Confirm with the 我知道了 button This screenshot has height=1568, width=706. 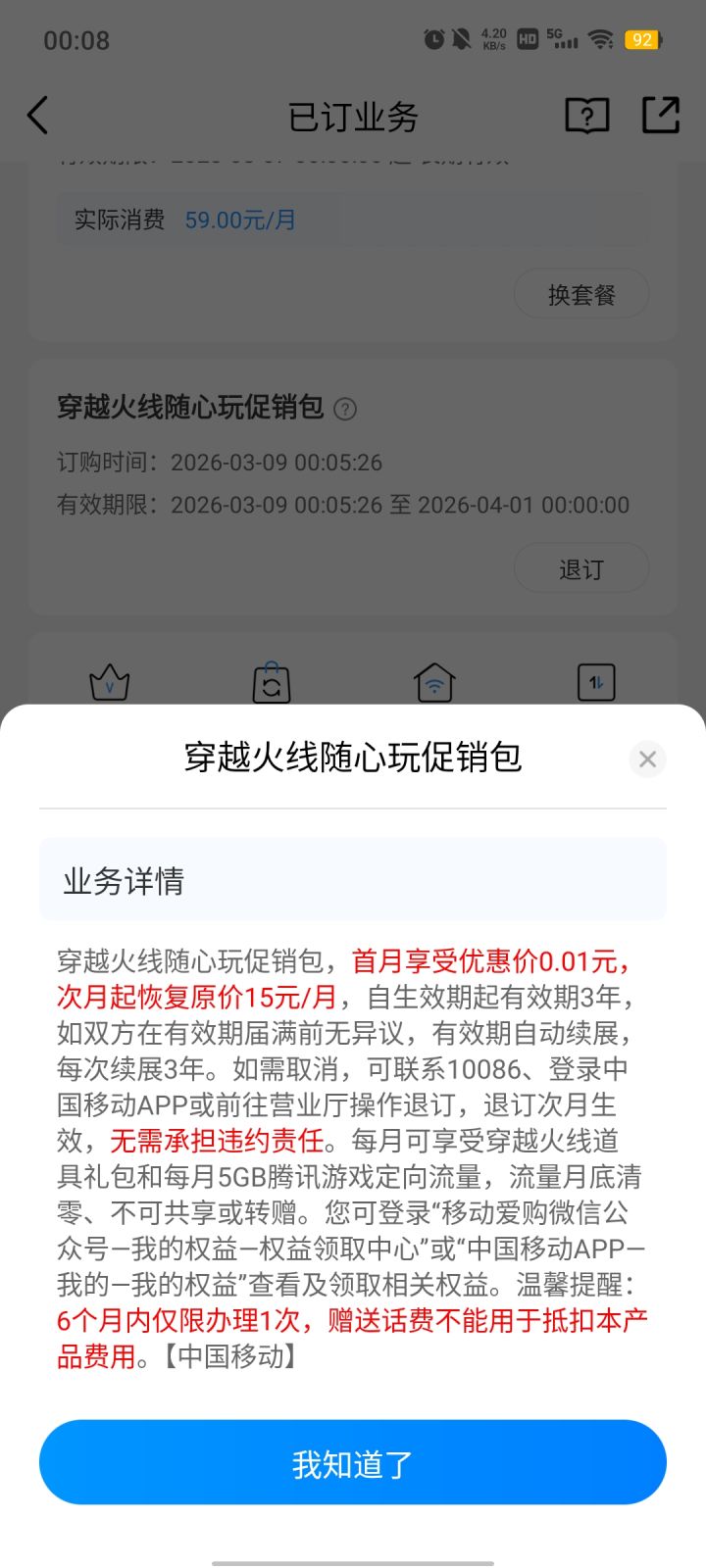point(353,1461)
